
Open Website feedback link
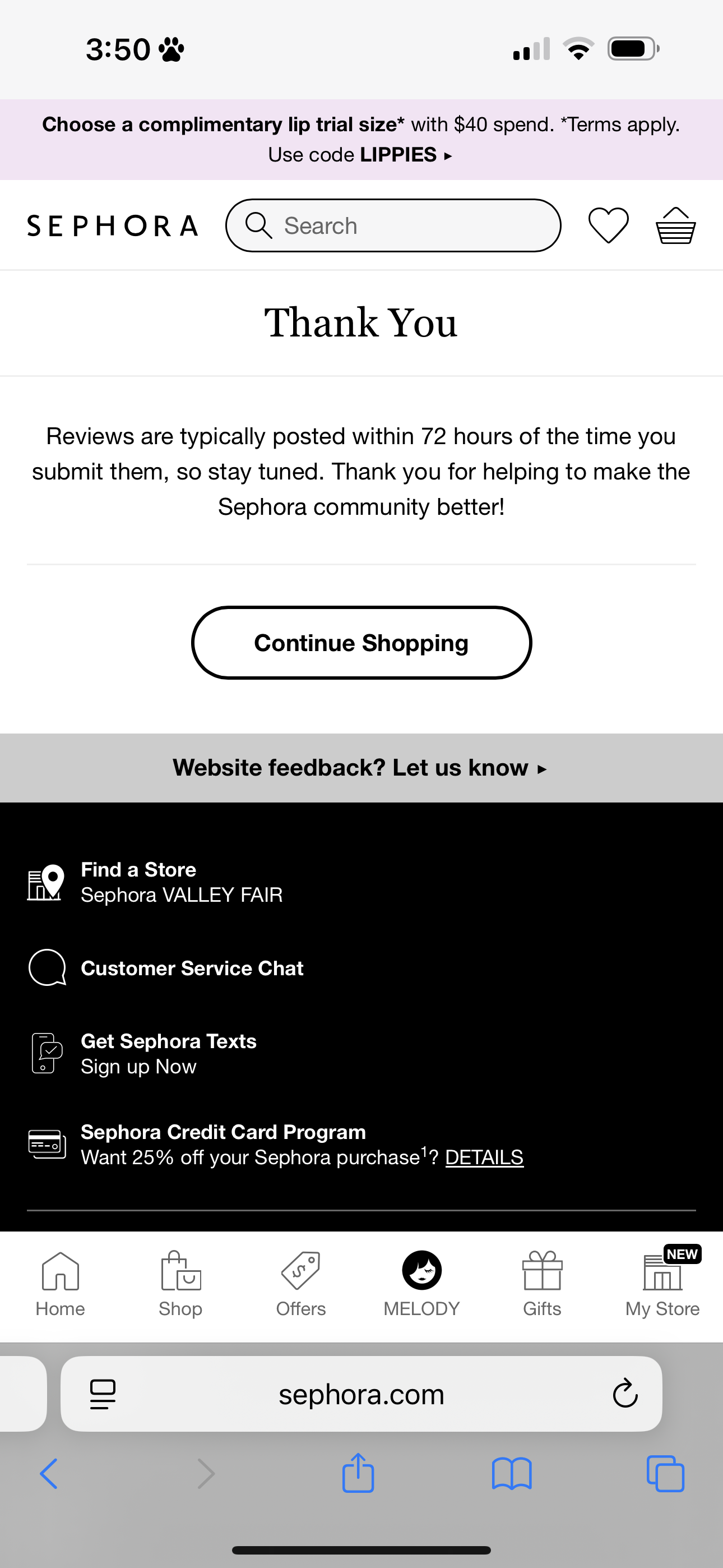361,768
